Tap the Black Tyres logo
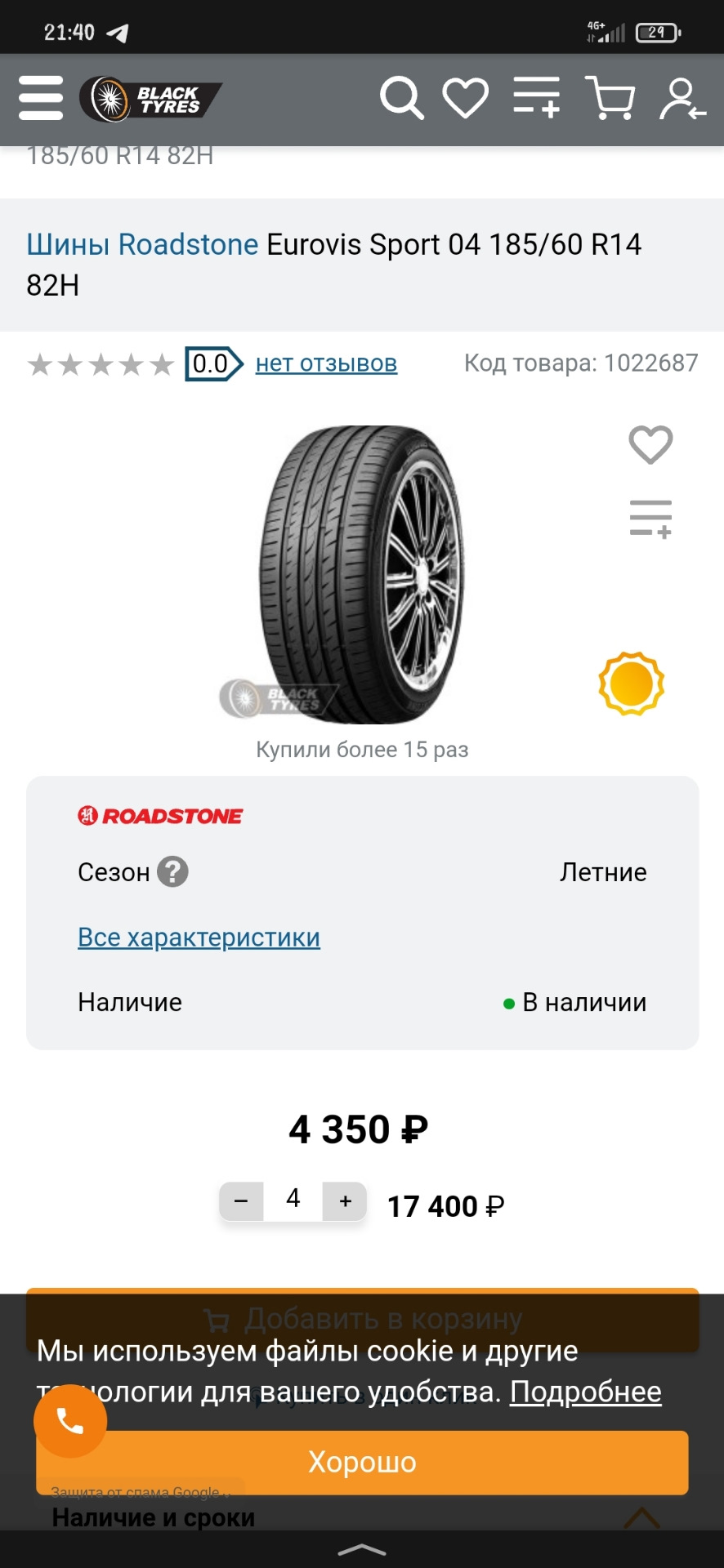 coord(151,98)
